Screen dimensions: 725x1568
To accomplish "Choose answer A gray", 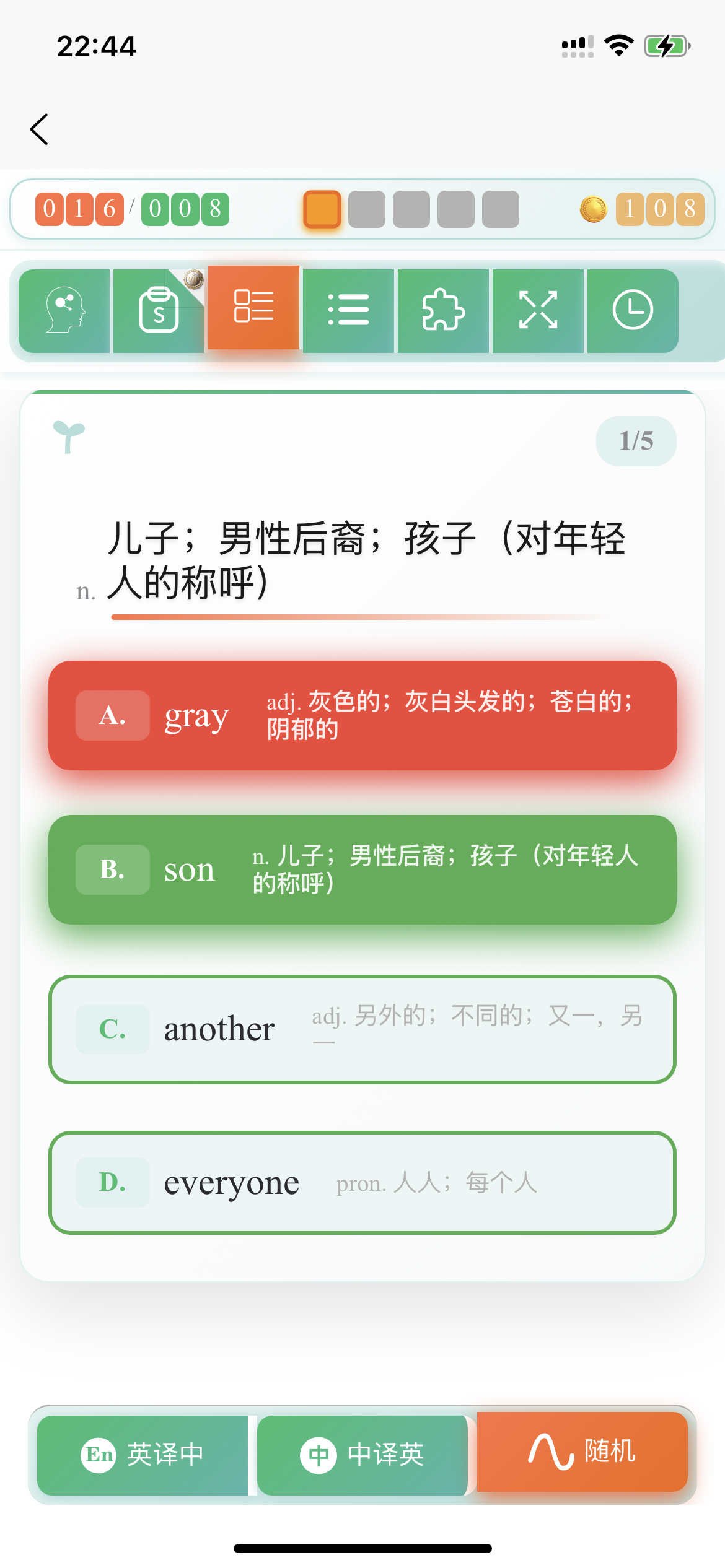I will (x=362, y=715).
